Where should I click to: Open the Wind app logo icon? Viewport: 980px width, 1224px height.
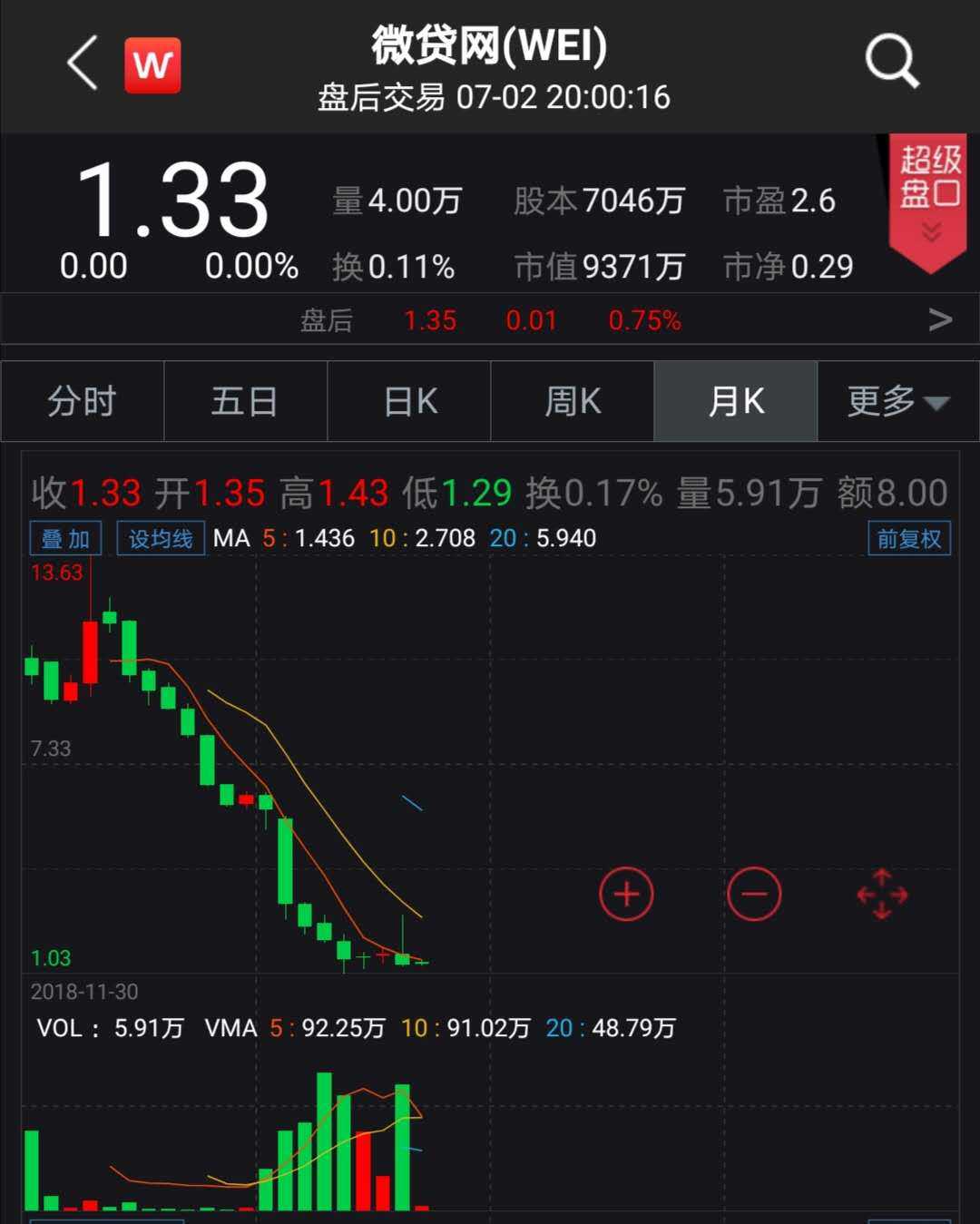pyautogui.click(x=152, y=65)
